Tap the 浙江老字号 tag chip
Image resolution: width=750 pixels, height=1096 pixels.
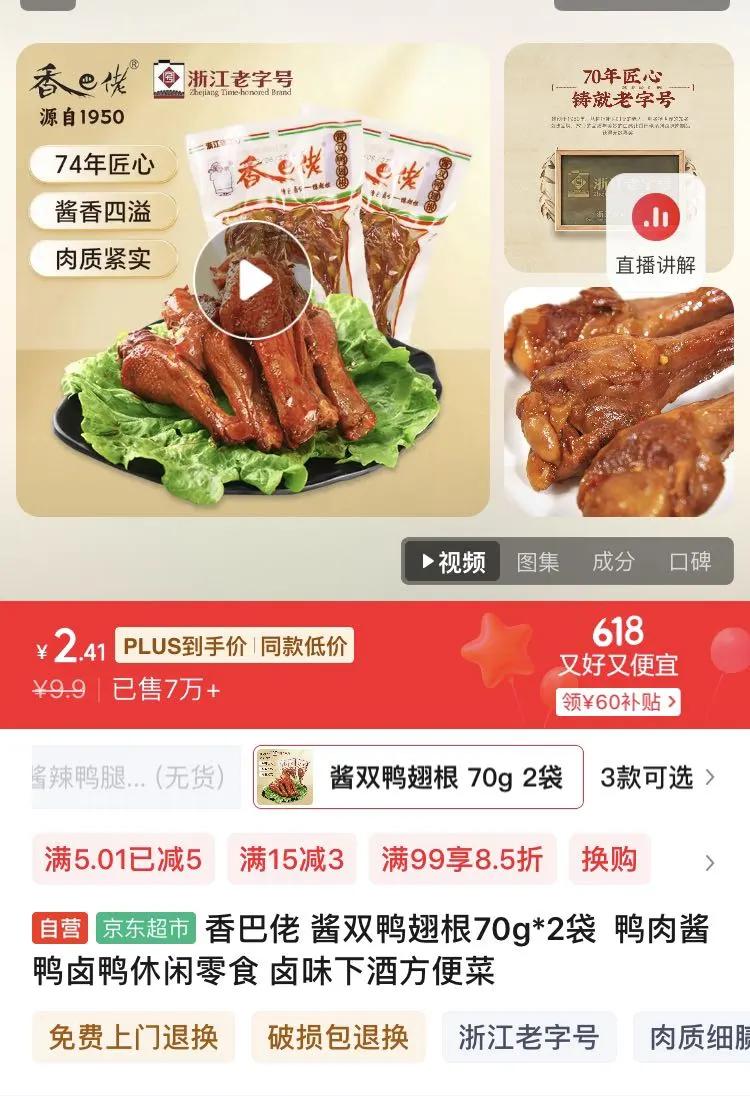(x=529, y=1037)
